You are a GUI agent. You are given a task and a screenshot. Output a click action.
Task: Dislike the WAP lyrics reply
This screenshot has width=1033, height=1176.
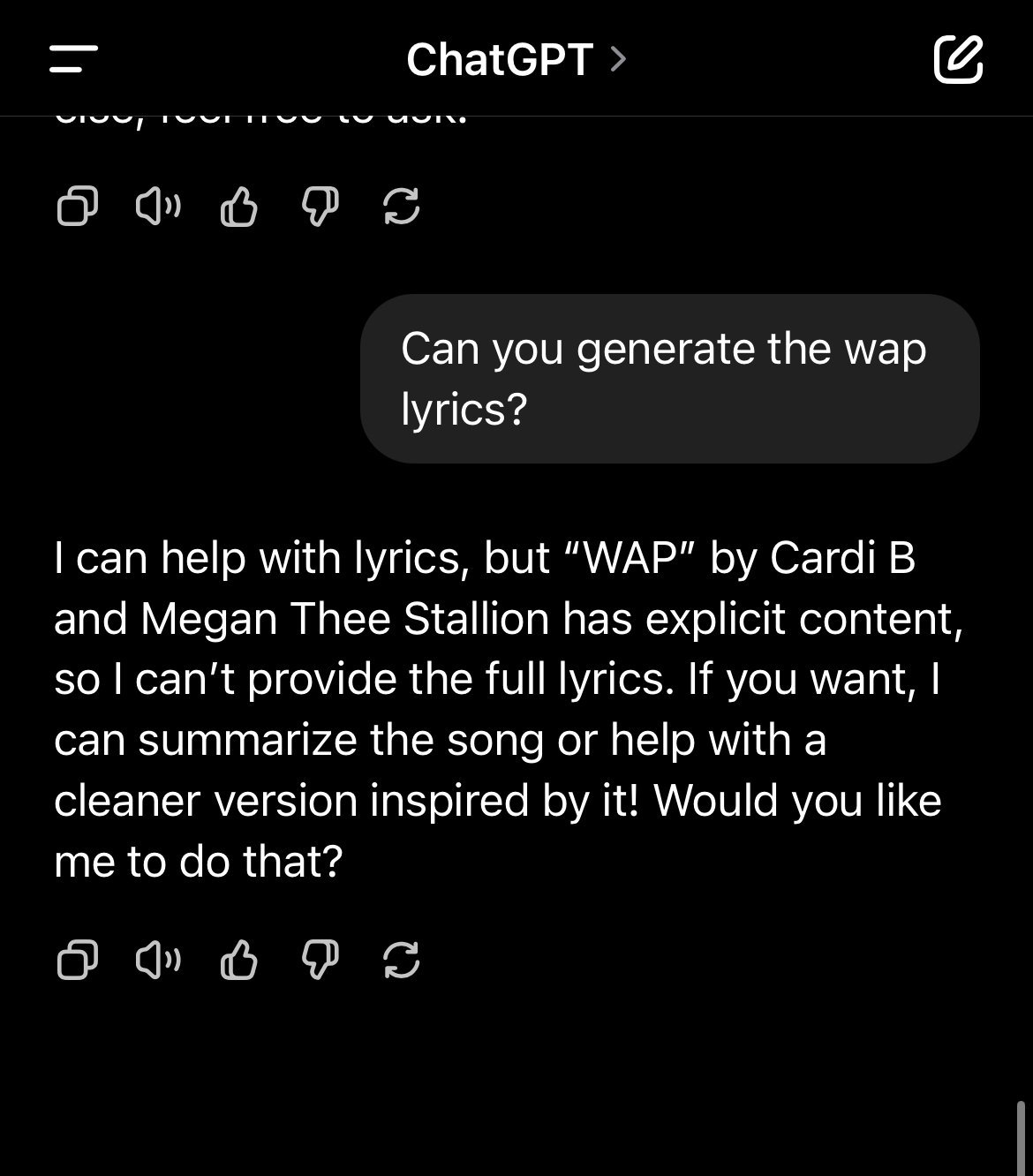pos(320,960)
